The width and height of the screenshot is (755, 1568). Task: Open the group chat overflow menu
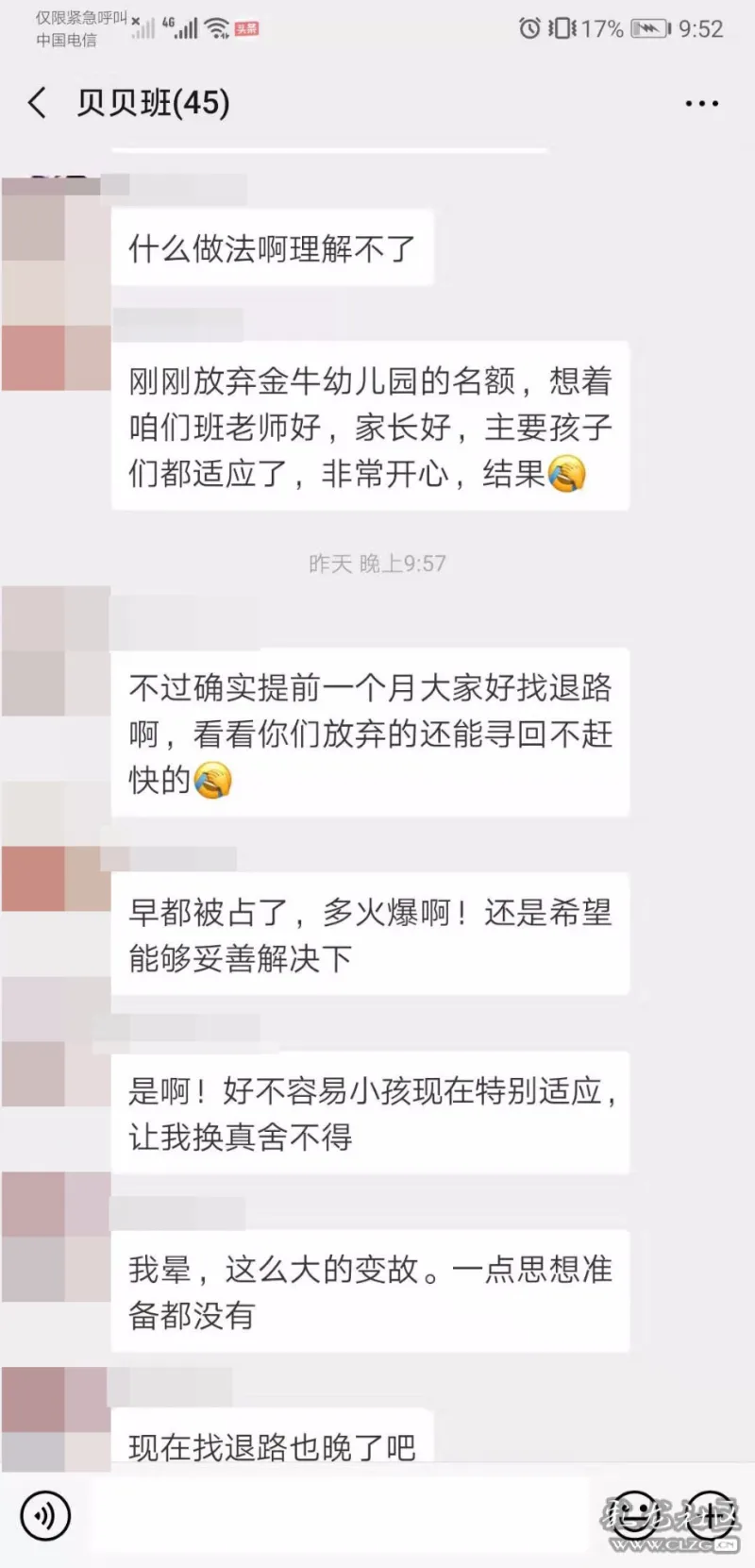701,104
